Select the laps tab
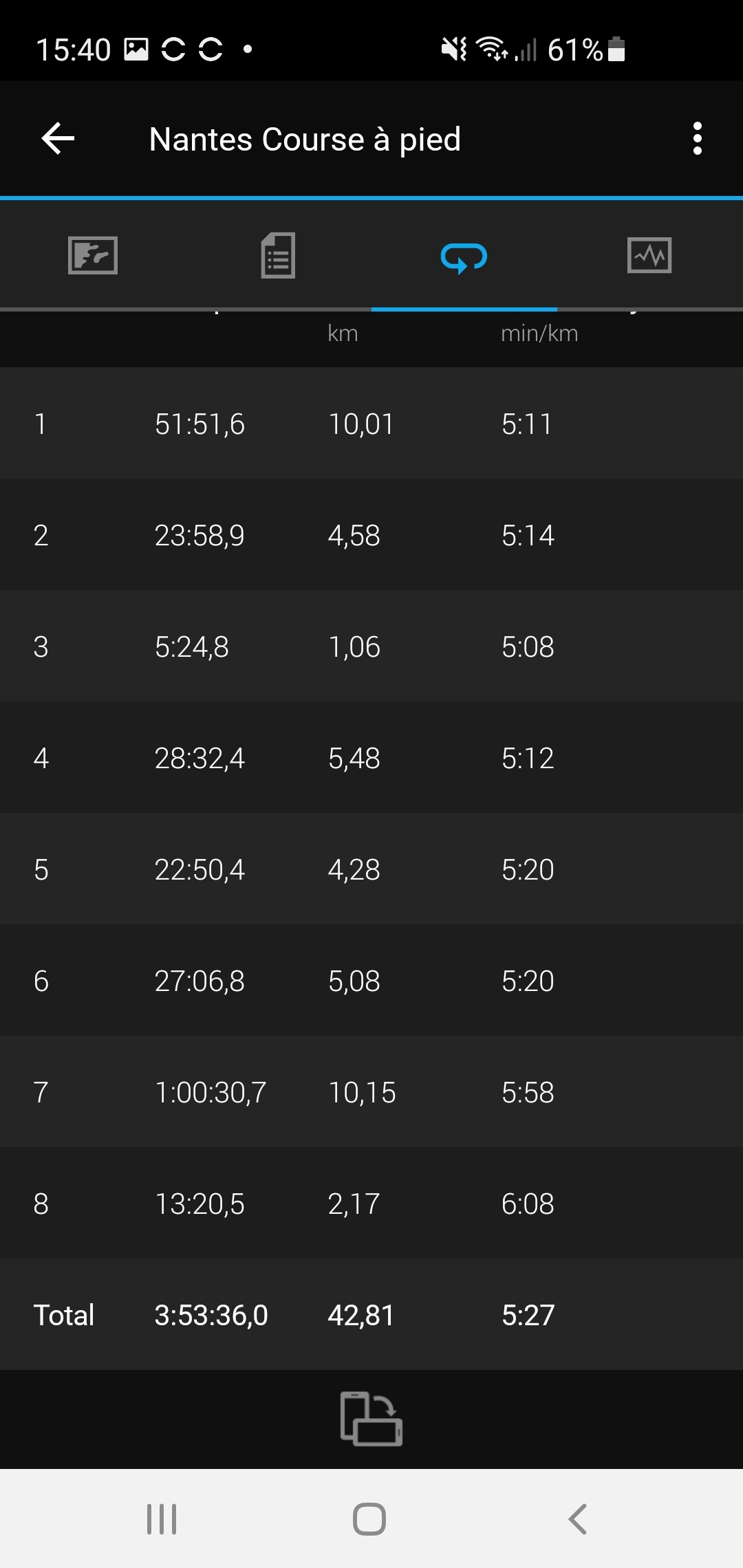 pos(464,257)
